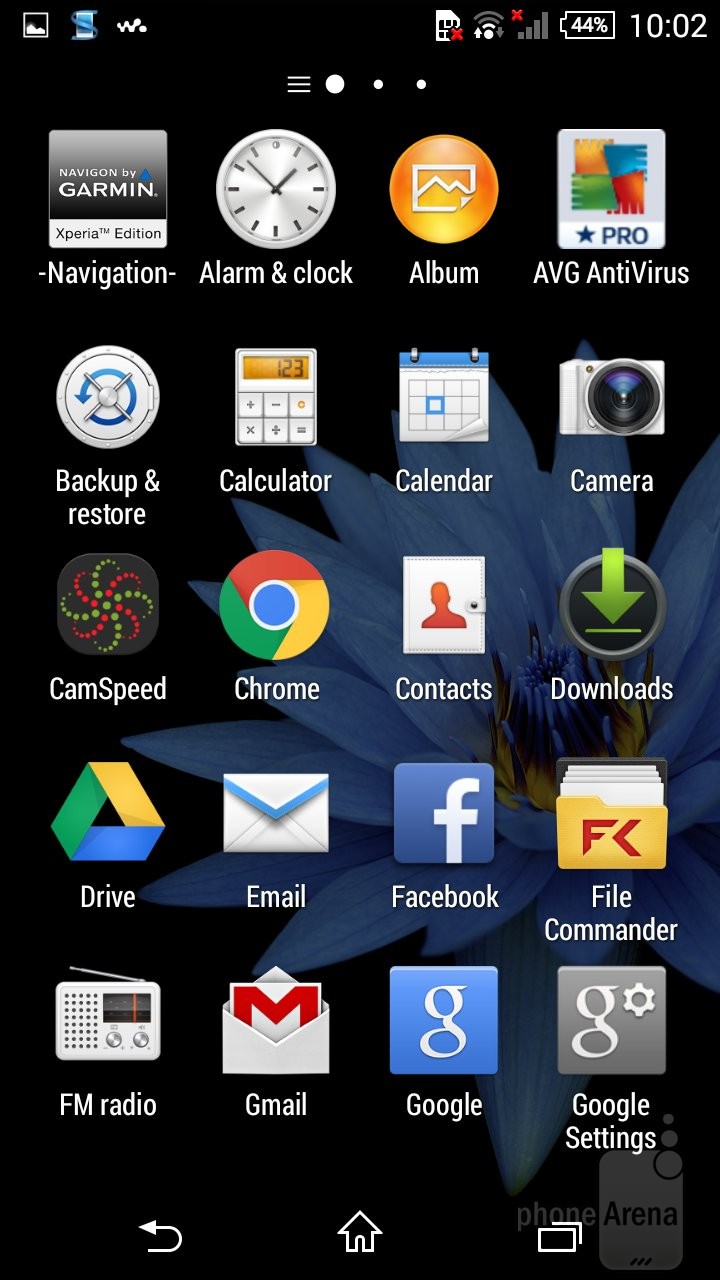The image size is (720, 1280).
Task: Launch the Email app
Action: pyautogui.click(x=276, y=813)
